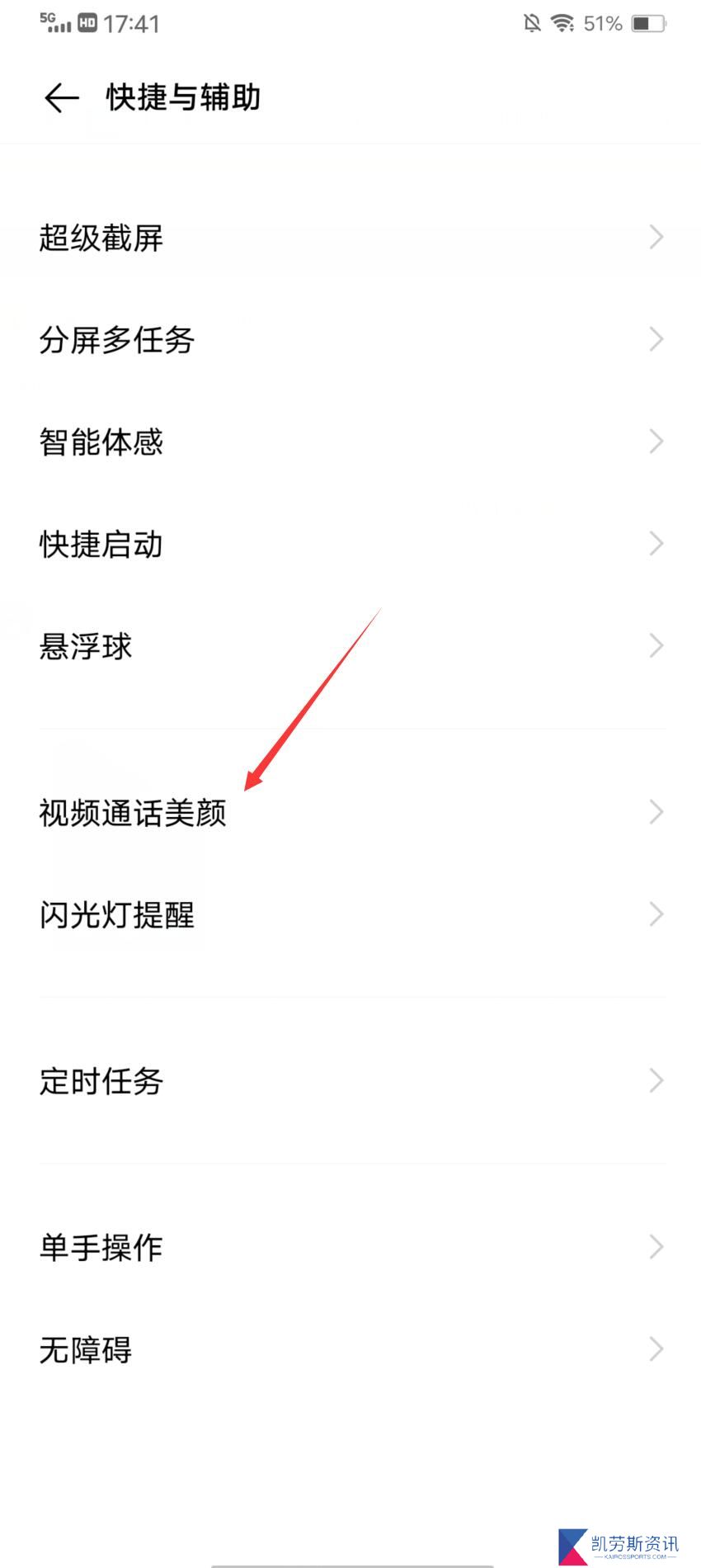Open 智能体感 options

click(350, 442)
